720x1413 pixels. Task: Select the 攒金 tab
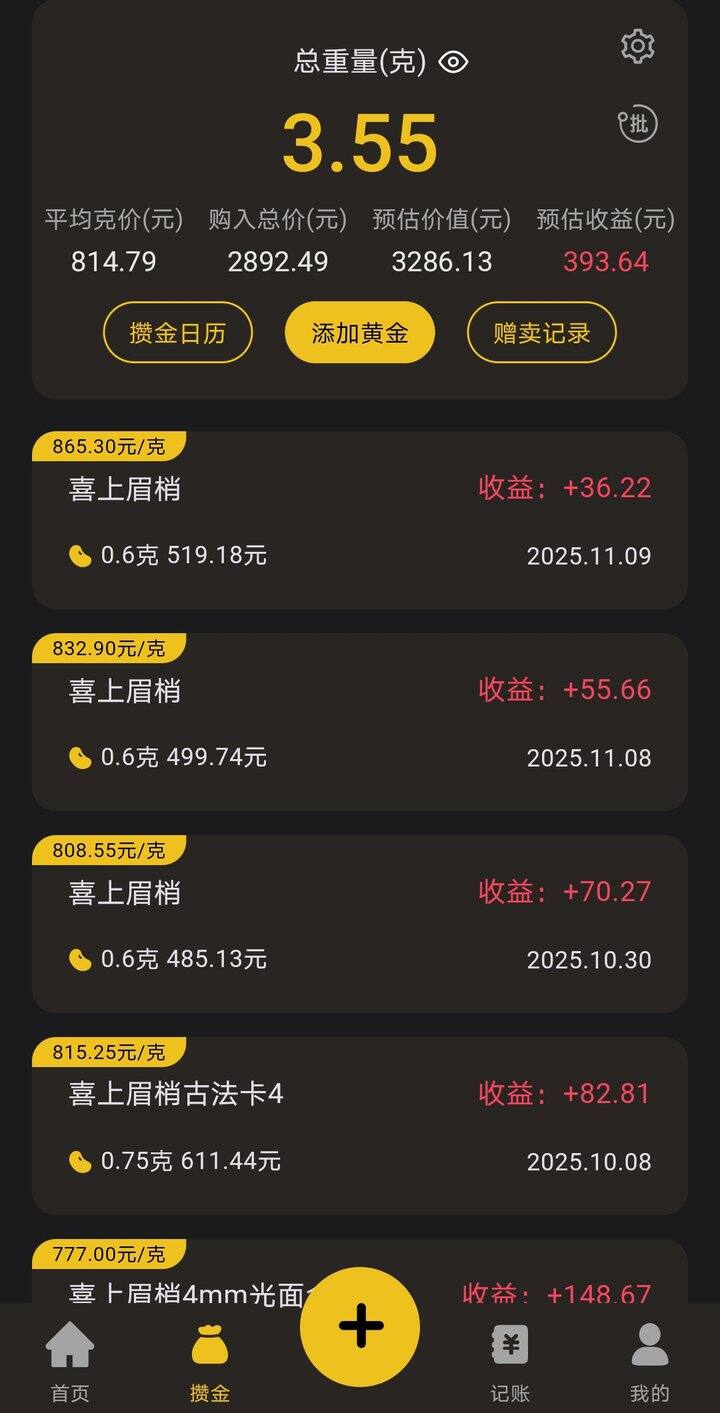[210, 1360]
